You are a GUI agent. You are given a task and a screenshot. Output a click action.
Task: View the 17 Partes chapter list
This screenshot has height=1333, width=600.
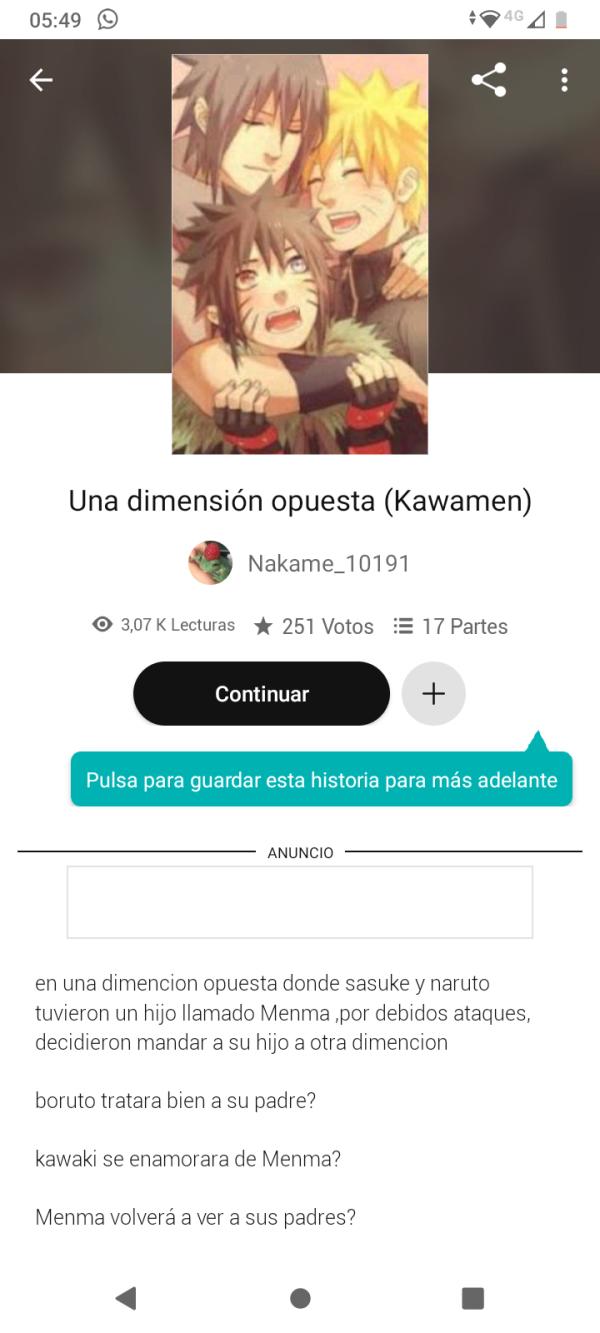[x=451, y=627]
